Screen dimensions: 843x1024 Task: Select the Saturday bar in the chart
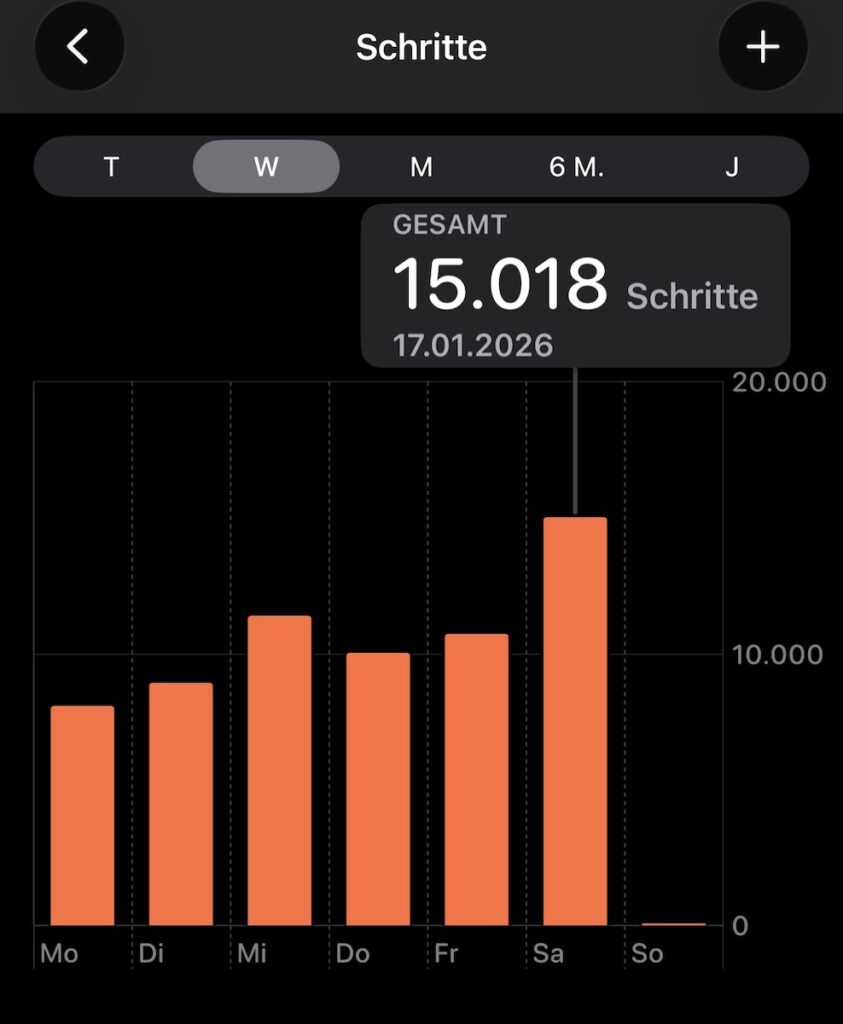click(x=575, y=720)
